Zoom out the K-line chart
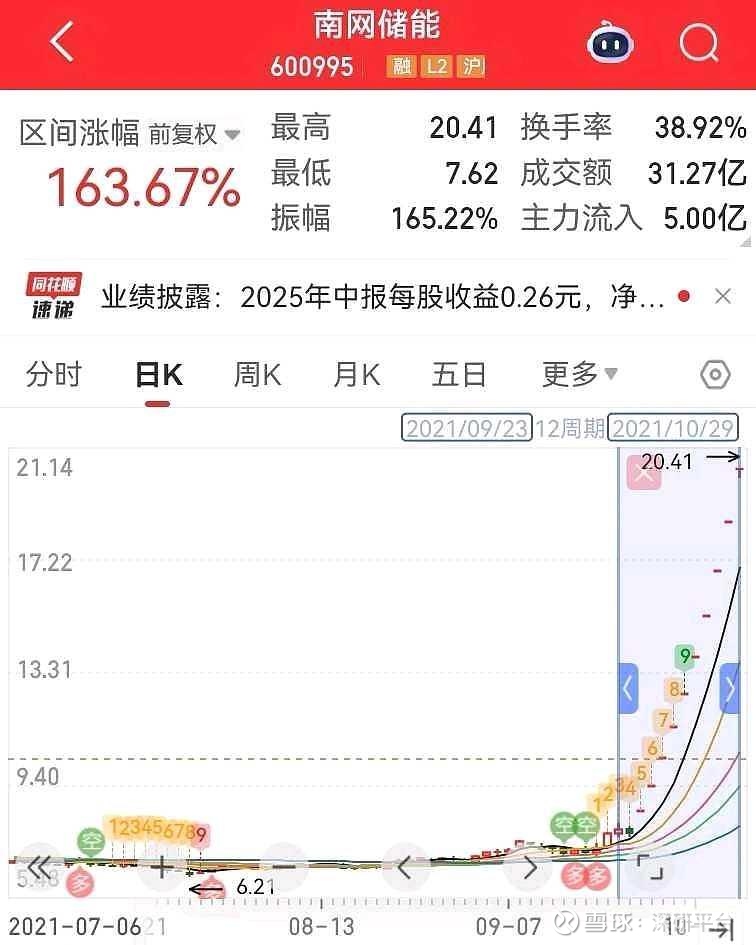 (284, 867)
